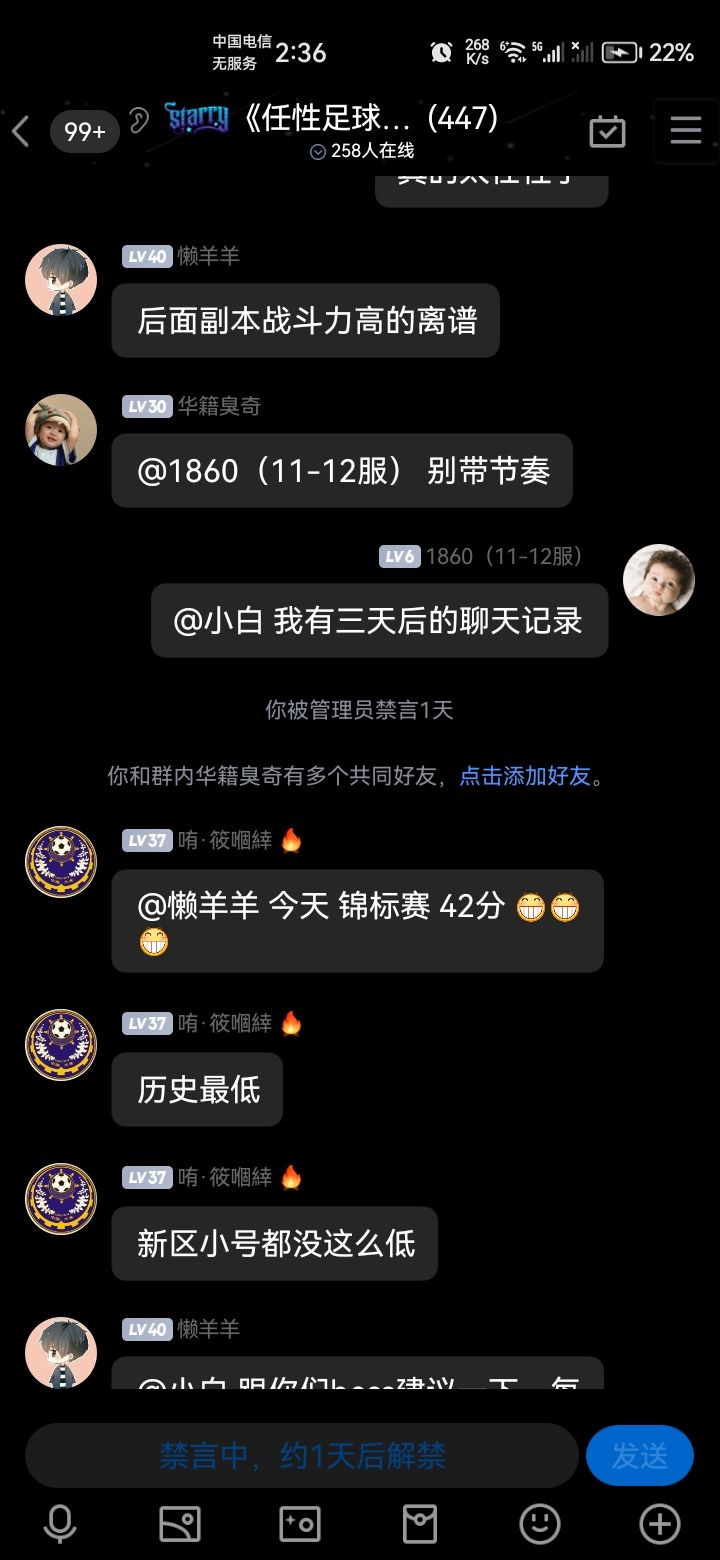Open the group calendar check-in icon
This screenshot has width=720, height=1560.
(607, 131)
